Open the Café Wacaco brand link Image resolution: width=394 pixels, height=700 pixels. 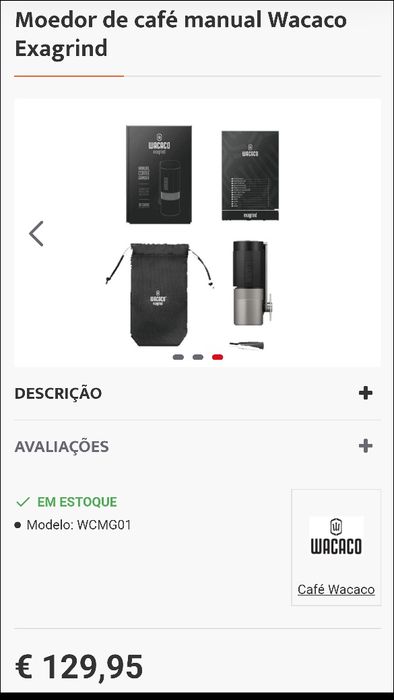336,589
